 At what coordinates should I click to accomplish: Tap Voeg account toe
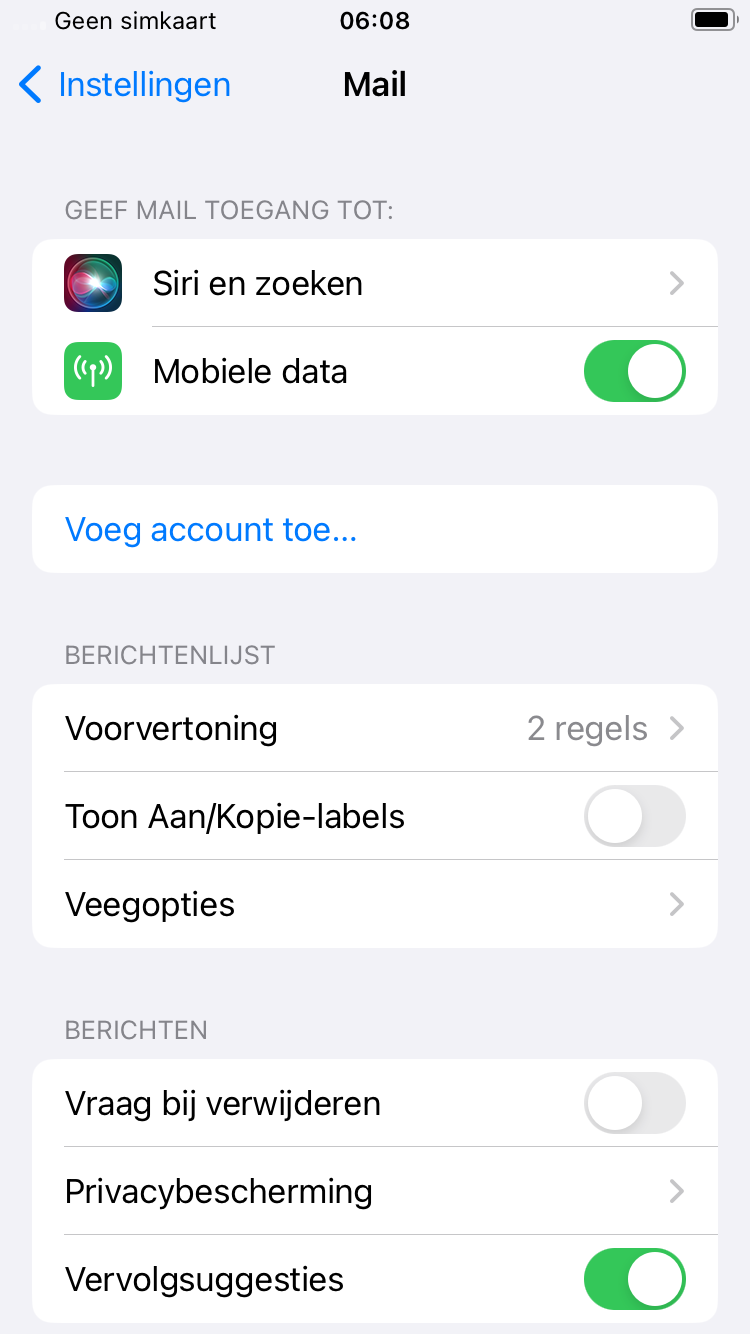(375, 529)
